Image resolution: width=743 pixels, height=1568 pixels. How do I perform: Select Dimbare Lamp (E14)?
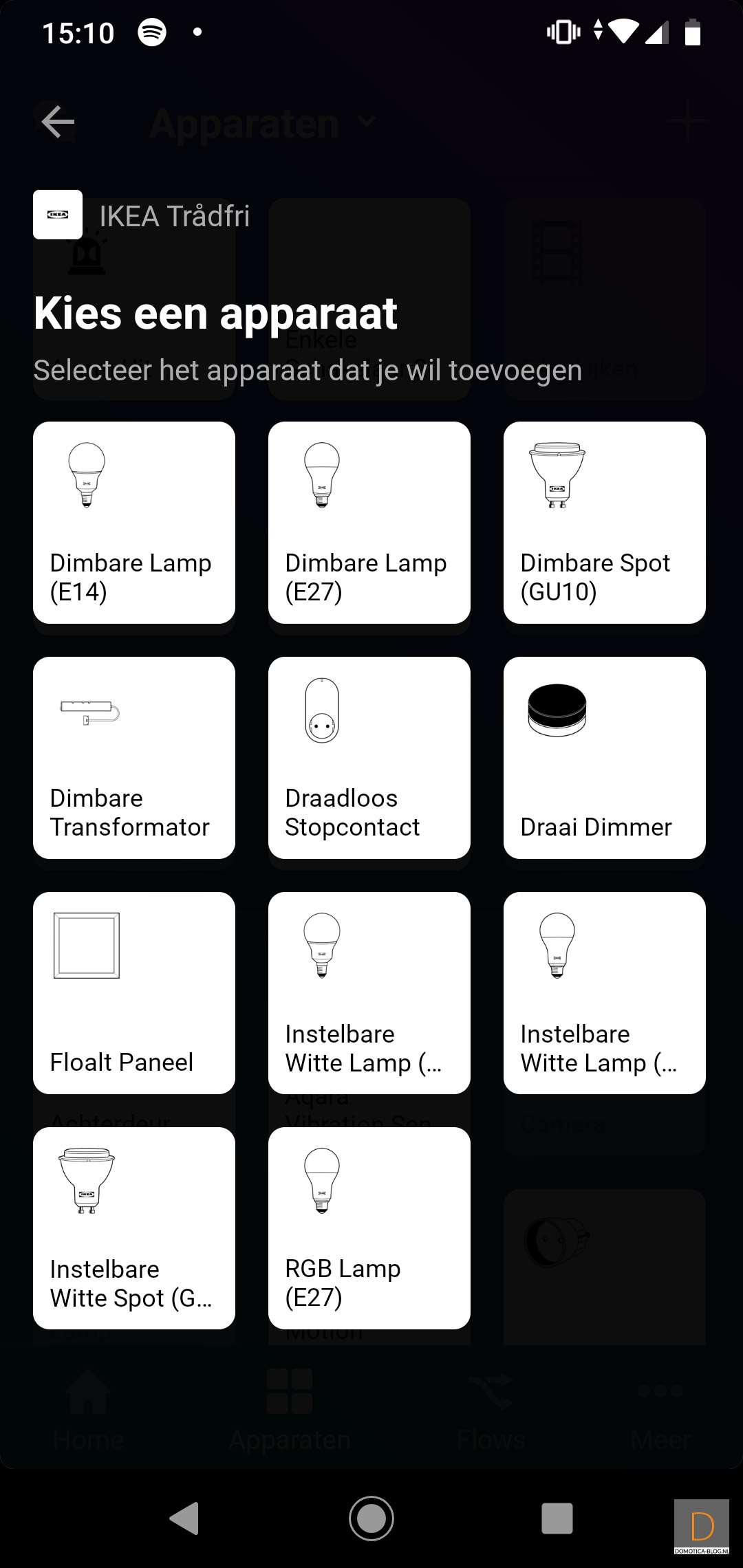[x=134, y=523]
